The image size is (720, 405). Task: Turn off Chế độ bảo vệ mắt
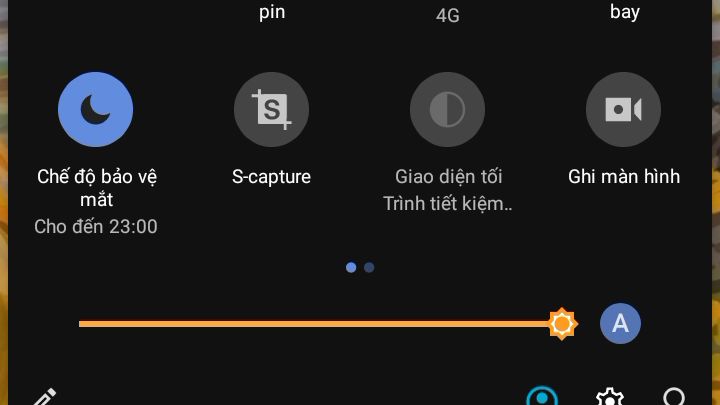pos(96,109)
